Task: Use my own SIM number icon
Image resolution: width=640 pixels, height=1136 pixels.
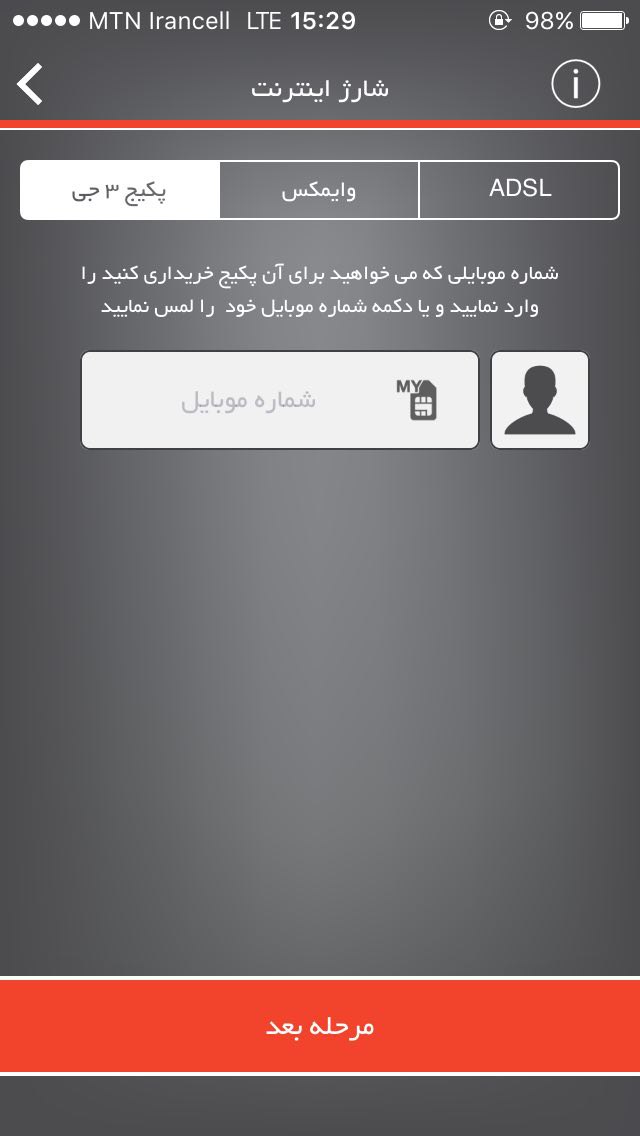Action: coord(417,400)
